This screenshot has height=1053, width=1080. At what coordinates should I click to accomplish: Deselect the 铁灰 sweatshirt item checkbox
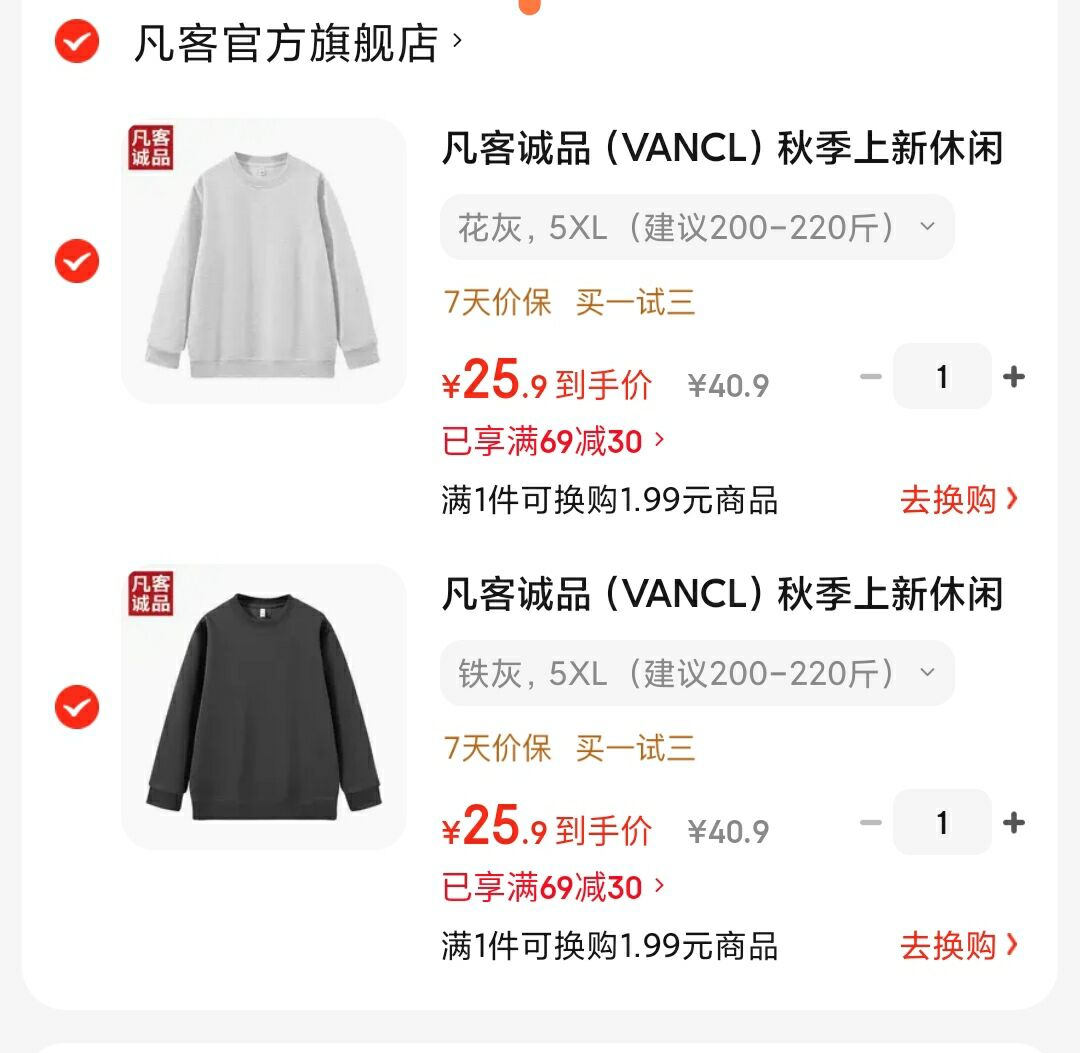pyautogui.click(x=77, y=708)
